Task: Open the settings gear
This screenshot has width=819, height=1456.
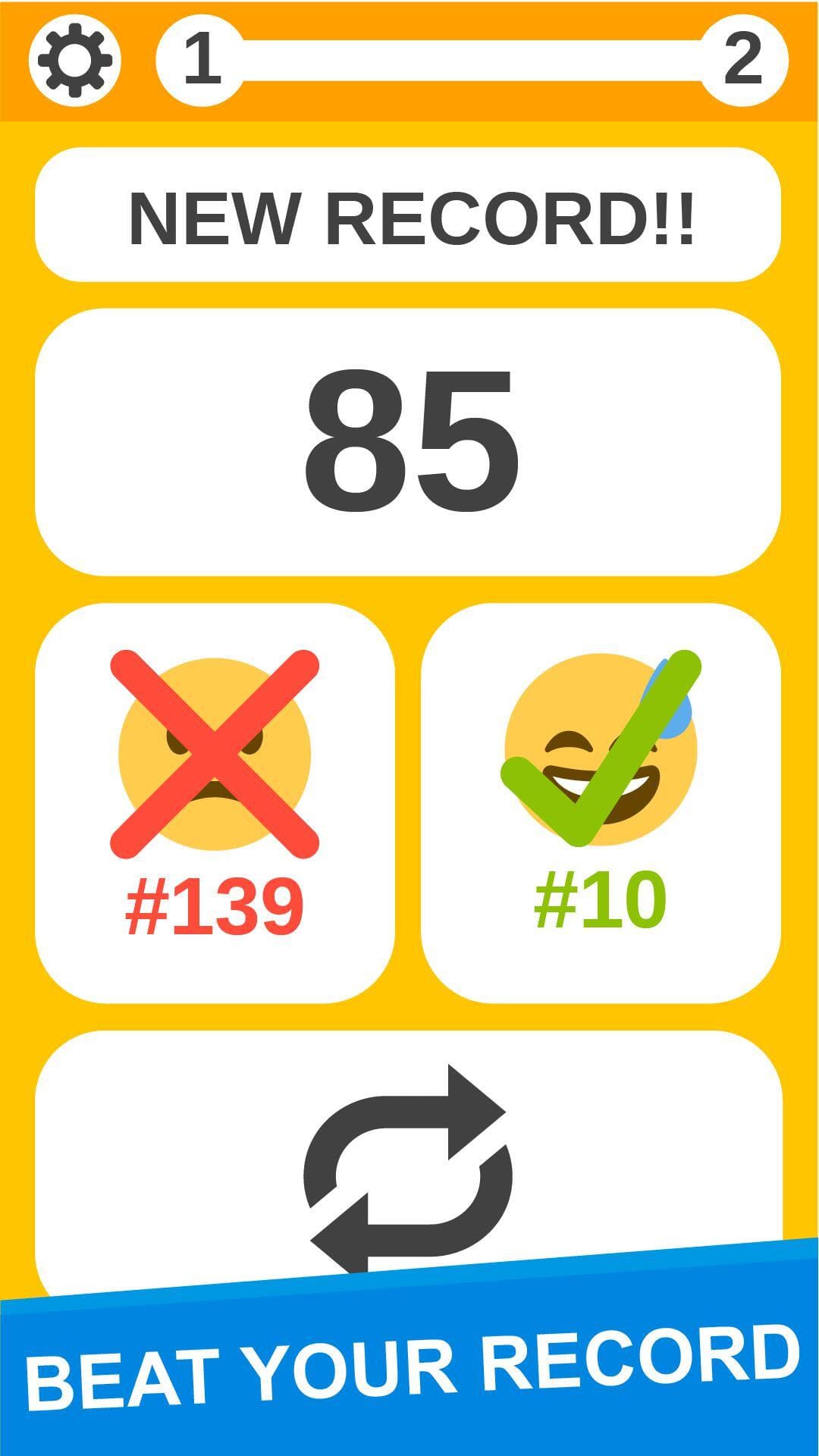Action: 75,60
